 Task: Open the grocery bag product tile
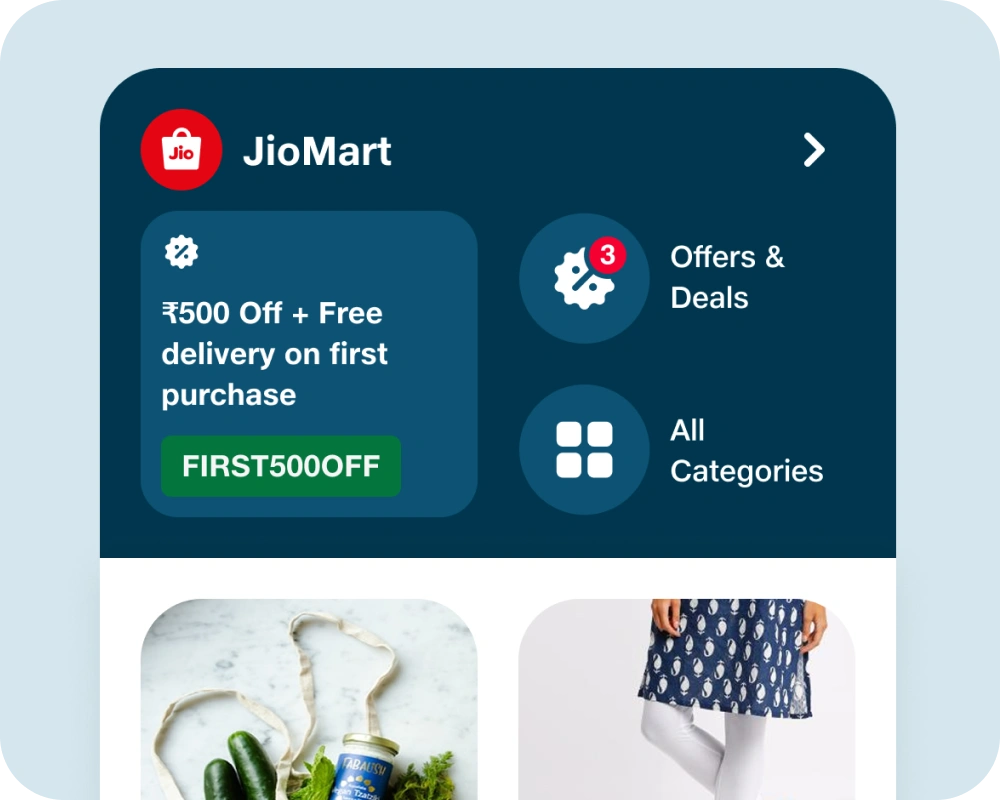coord(308,699)
